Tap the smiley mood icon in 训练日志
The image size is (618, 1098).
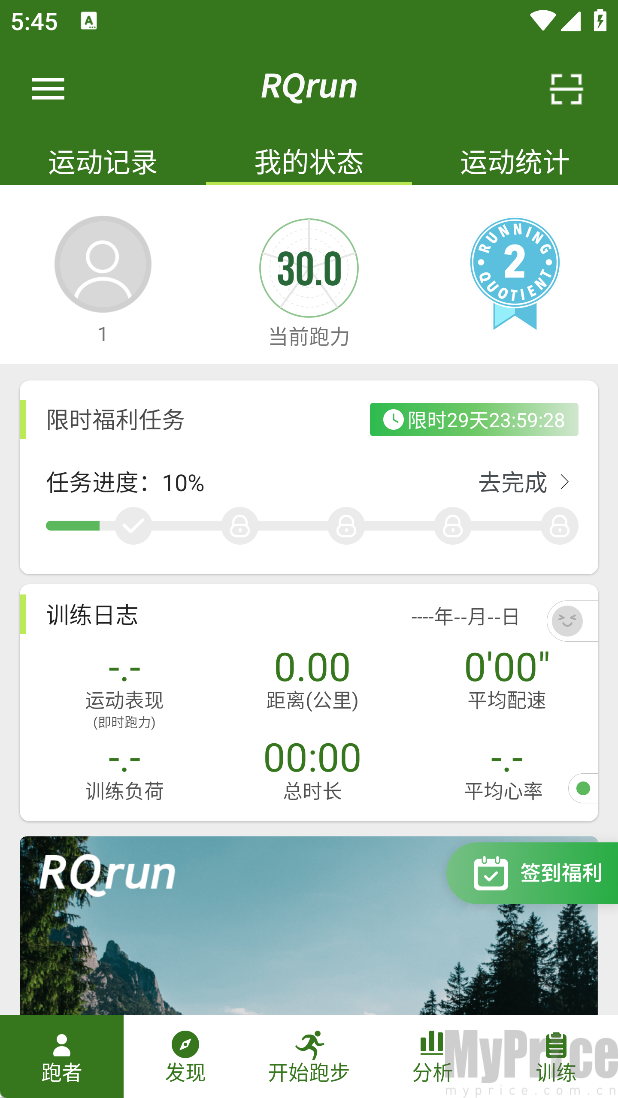(567, 621)
